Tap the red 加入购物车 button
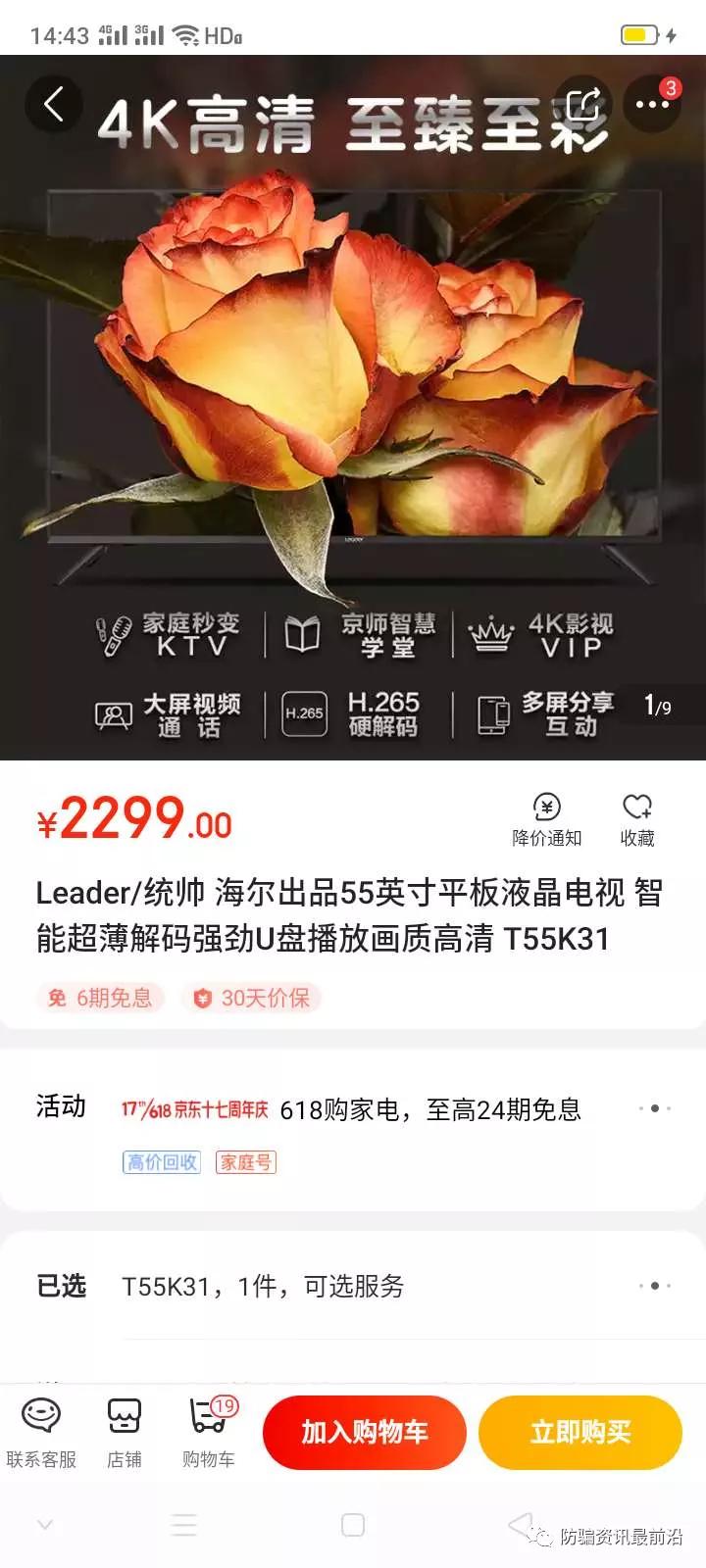The image size is (706, 1568). point(364,1431)
